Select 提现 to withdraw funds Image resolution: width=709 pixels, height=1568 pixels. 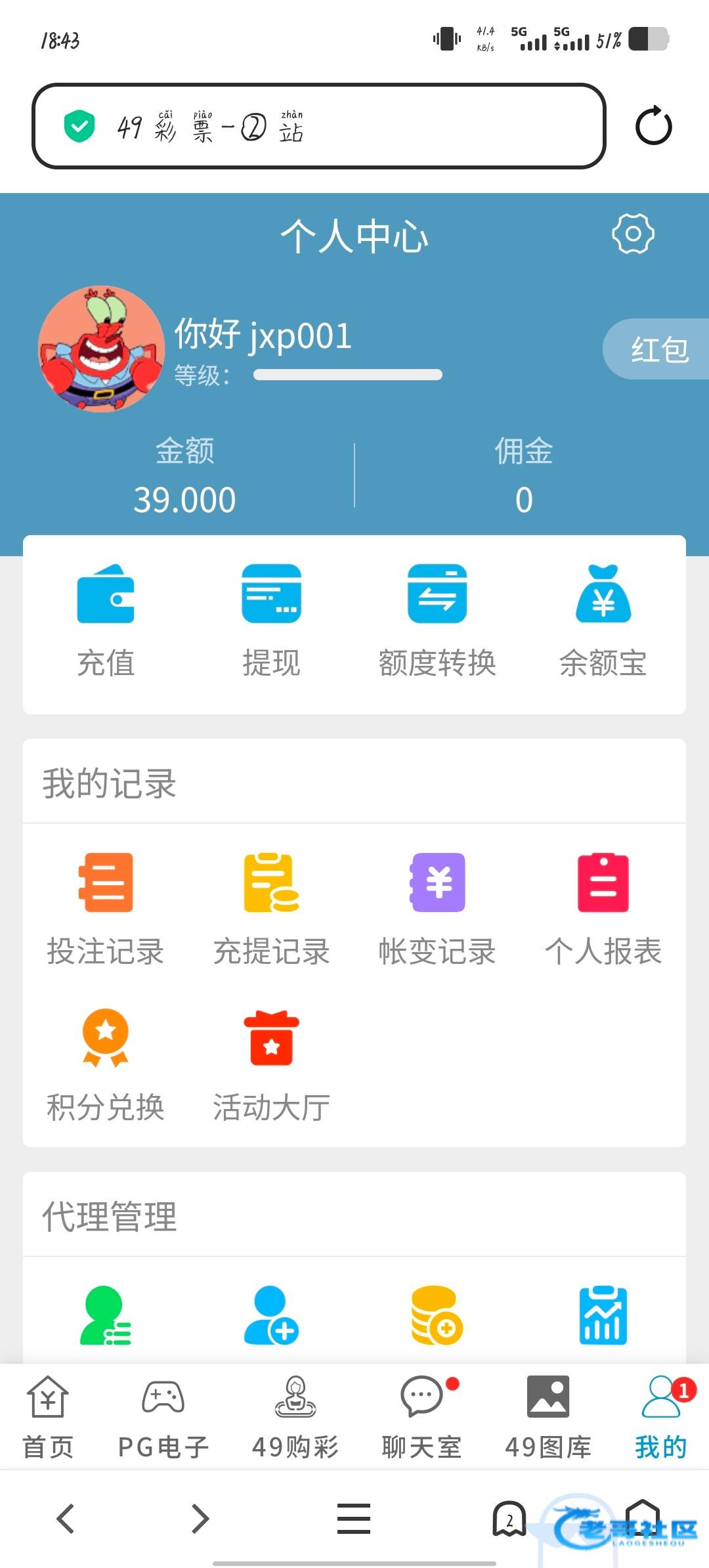pyautogui.click(x=271, y=621)
